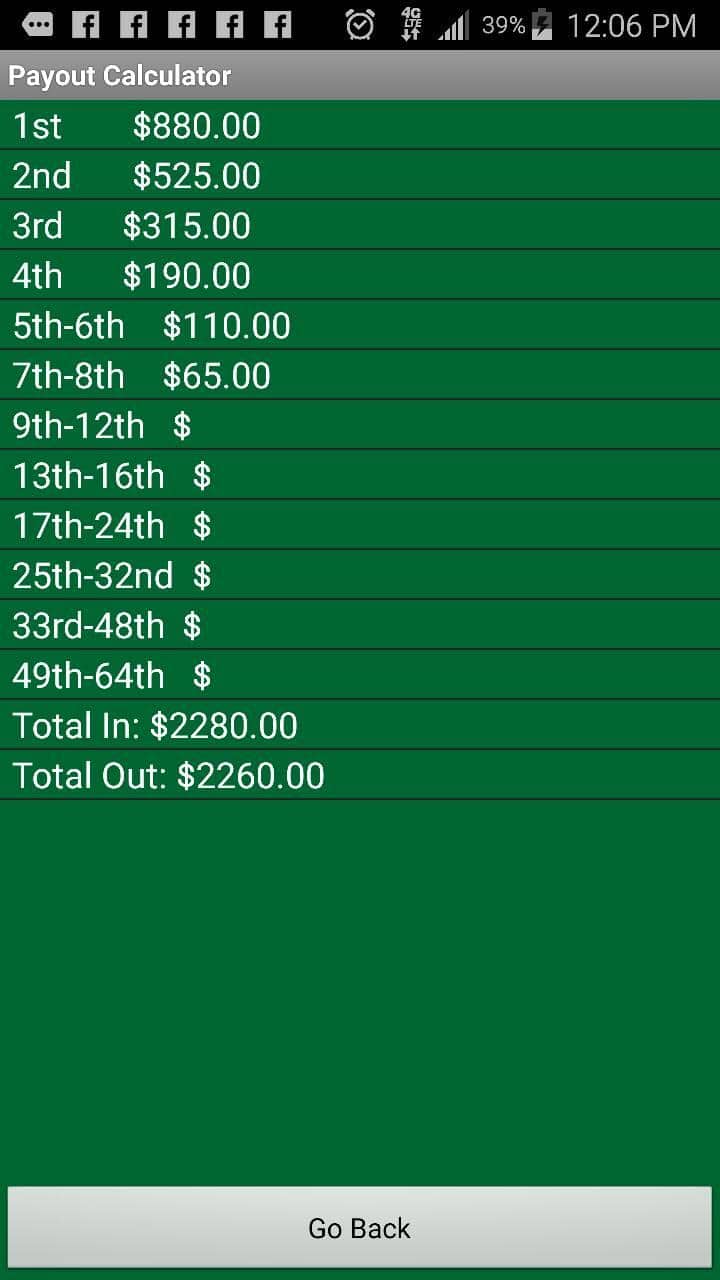Viewport: 720px width, 1280px height.
Task: Tap the Go Back button
Action: click(x=359, y=1228)
